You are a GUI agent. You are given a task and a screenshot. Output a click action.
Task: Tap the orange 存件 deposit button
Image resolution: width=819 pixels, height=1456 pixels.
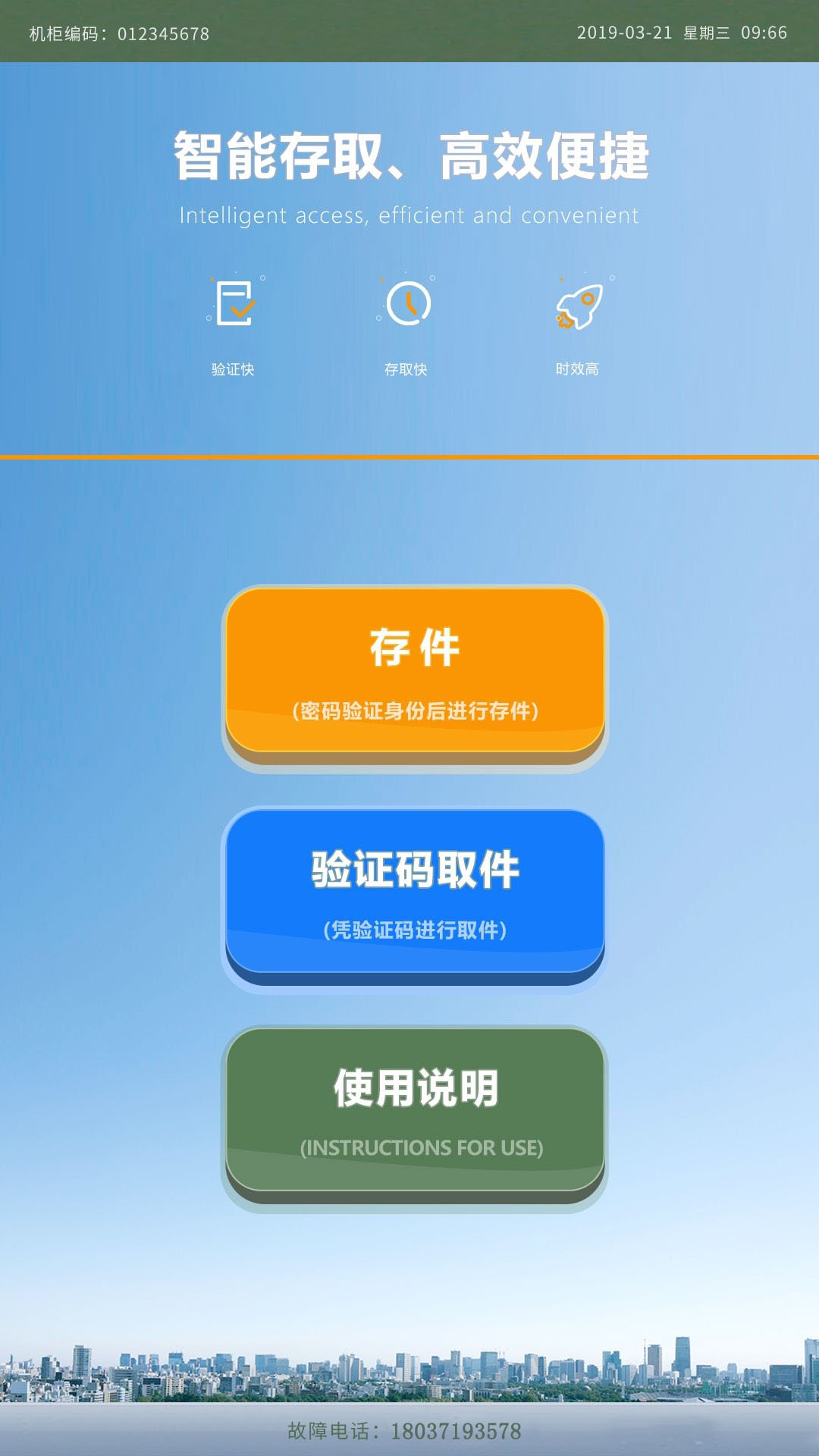[415, 671]
